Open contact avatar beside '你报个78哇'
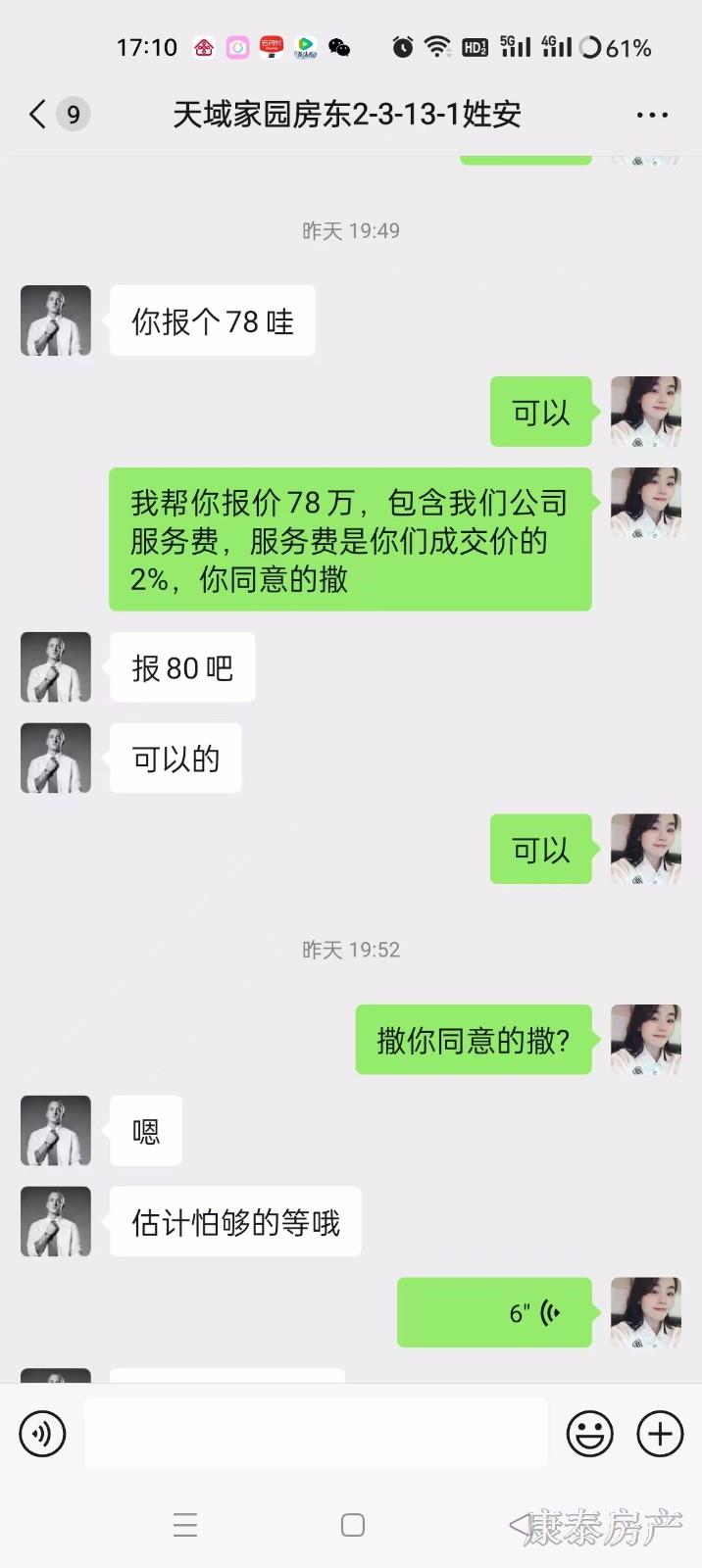This screenshot has width=702, height=1568. tap(56, 320)
